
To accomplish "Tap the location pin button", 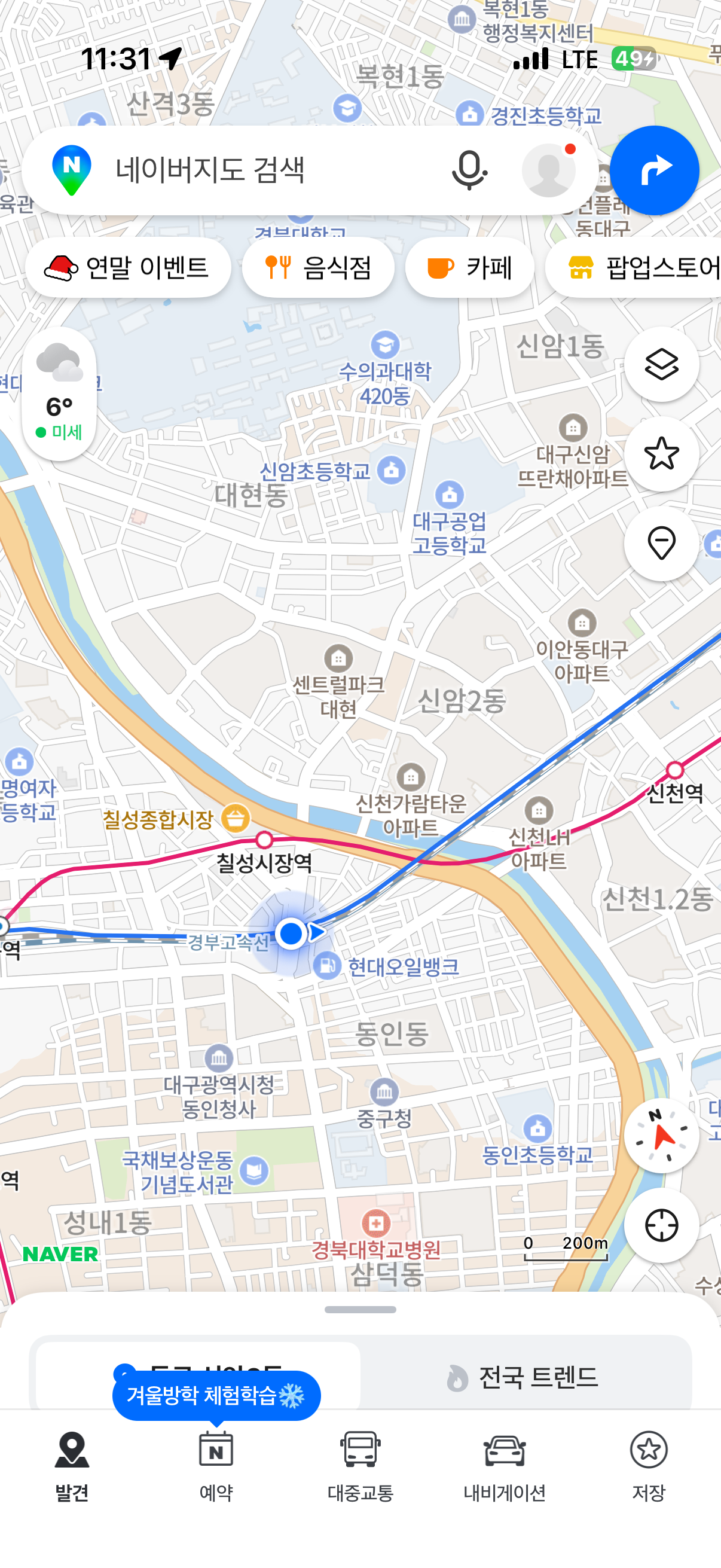I will (x=661, y=543).
